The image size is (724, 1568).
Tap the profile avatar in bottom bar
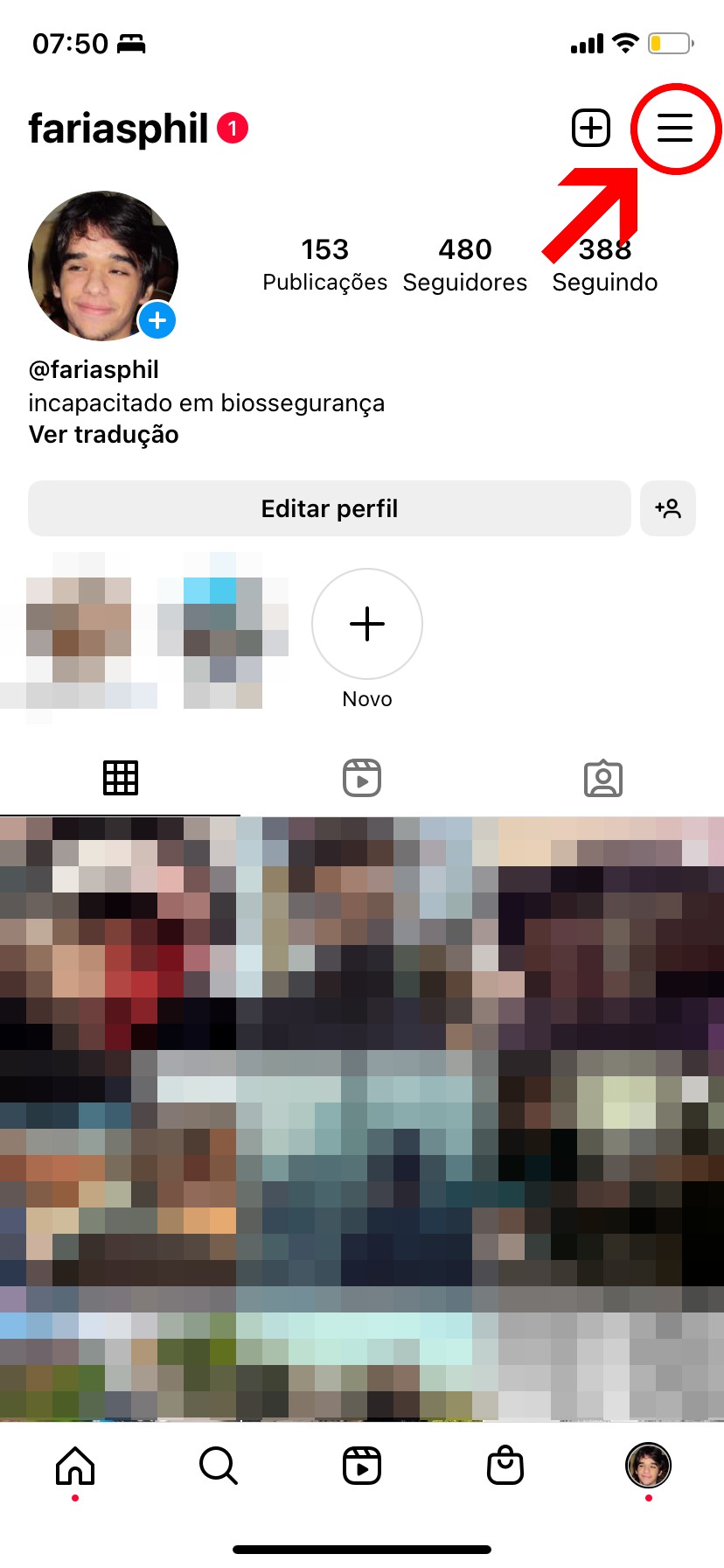click(648, 1466)
